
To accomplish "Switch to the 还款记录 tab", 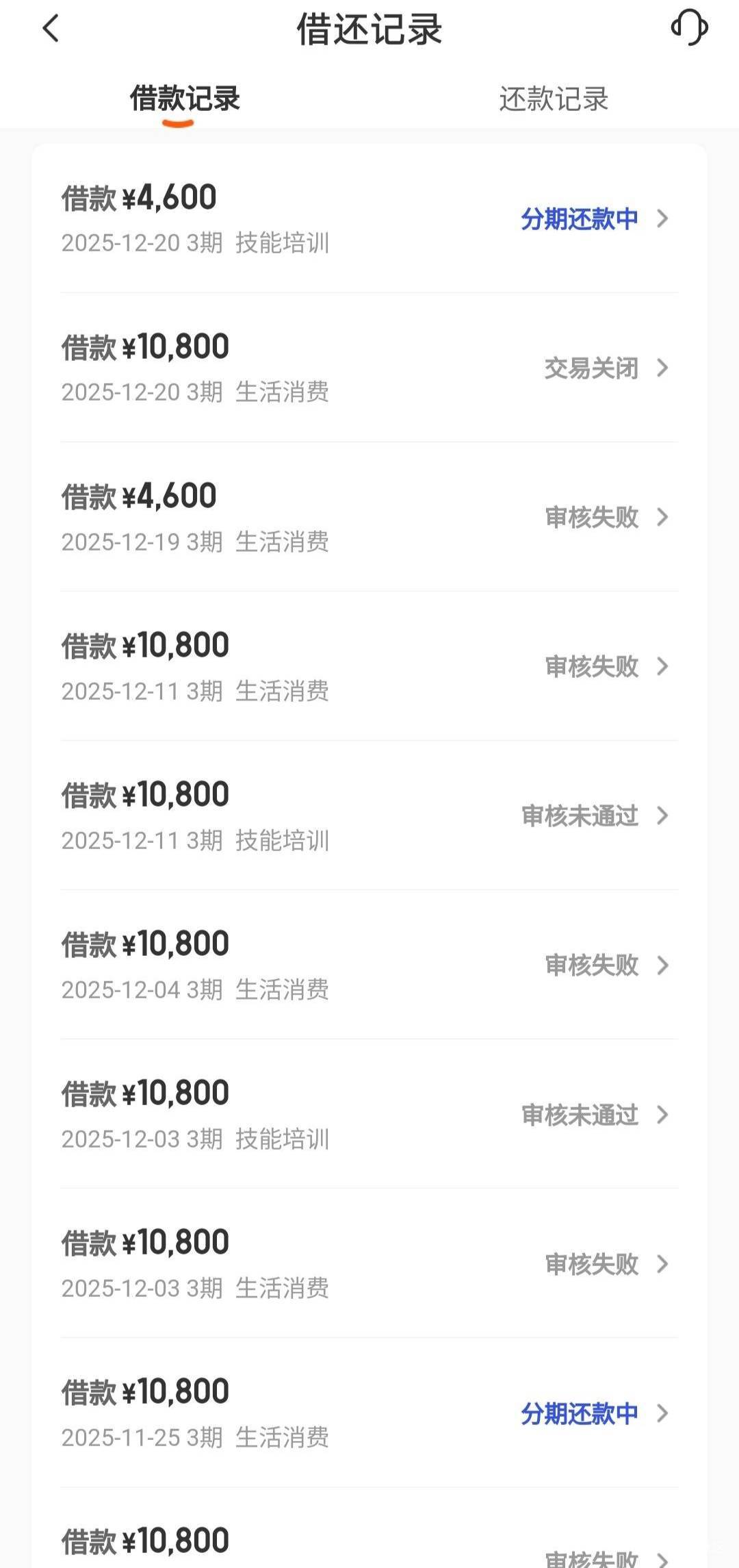I will point(553,99).
